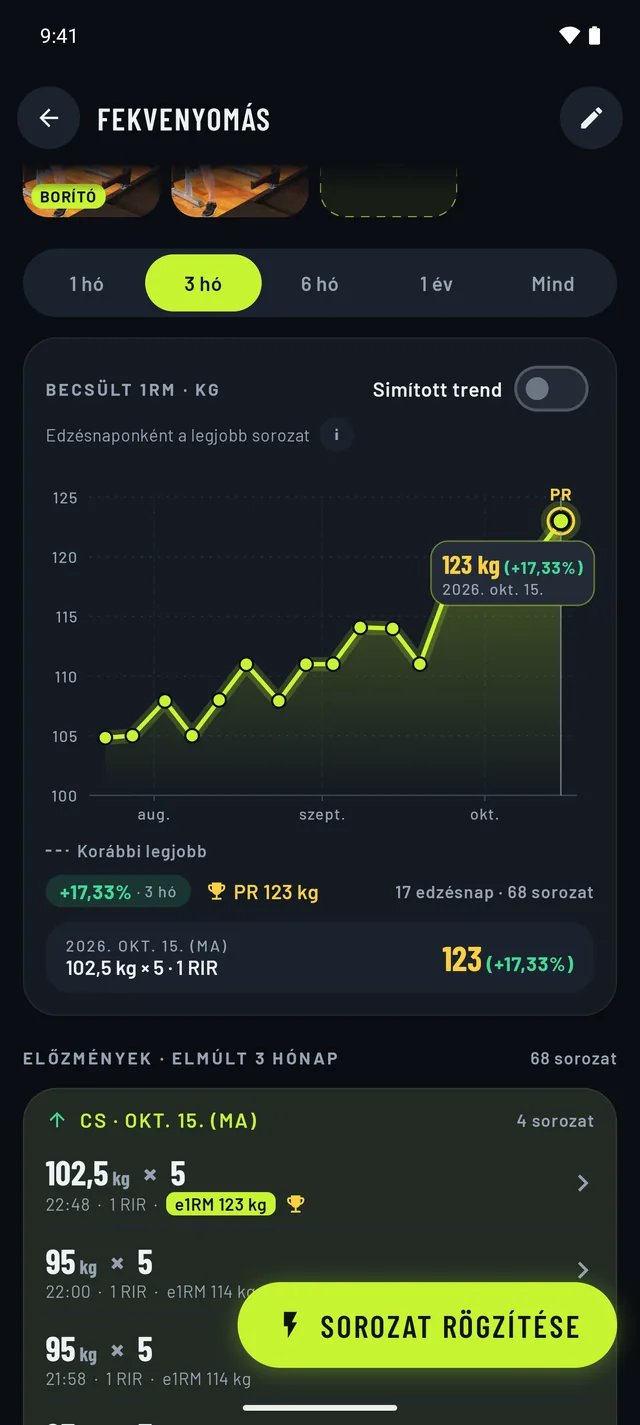Switch to the 1 év range

click(436, 284)
